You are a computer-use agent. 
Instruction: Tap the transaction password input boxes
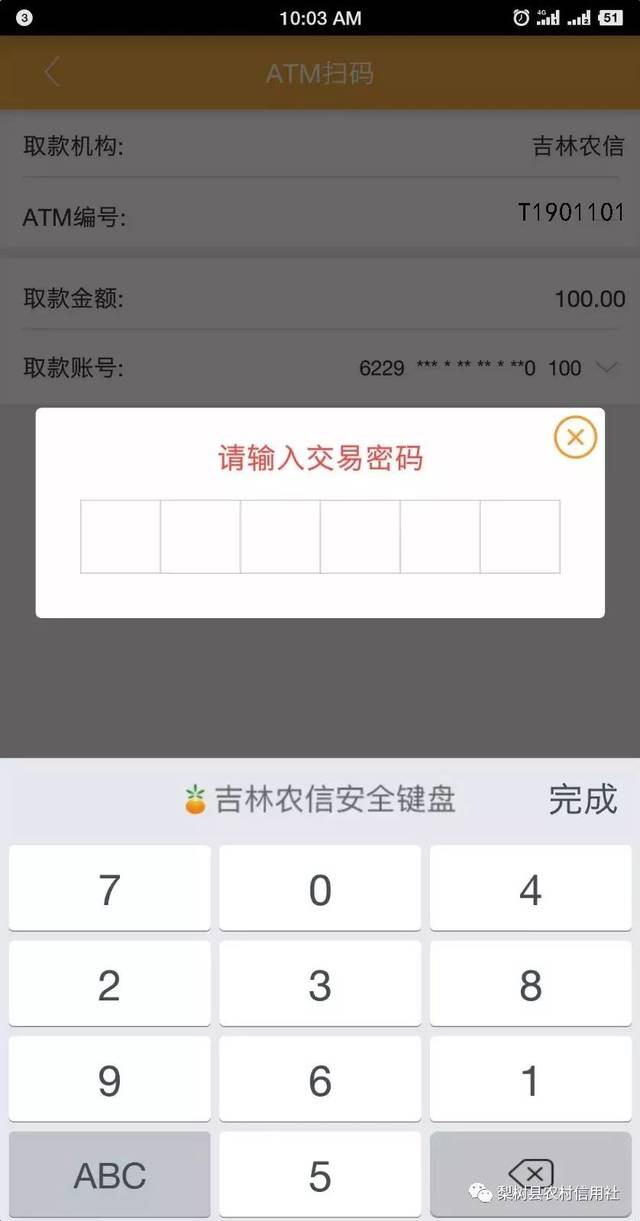coord(320,536)
